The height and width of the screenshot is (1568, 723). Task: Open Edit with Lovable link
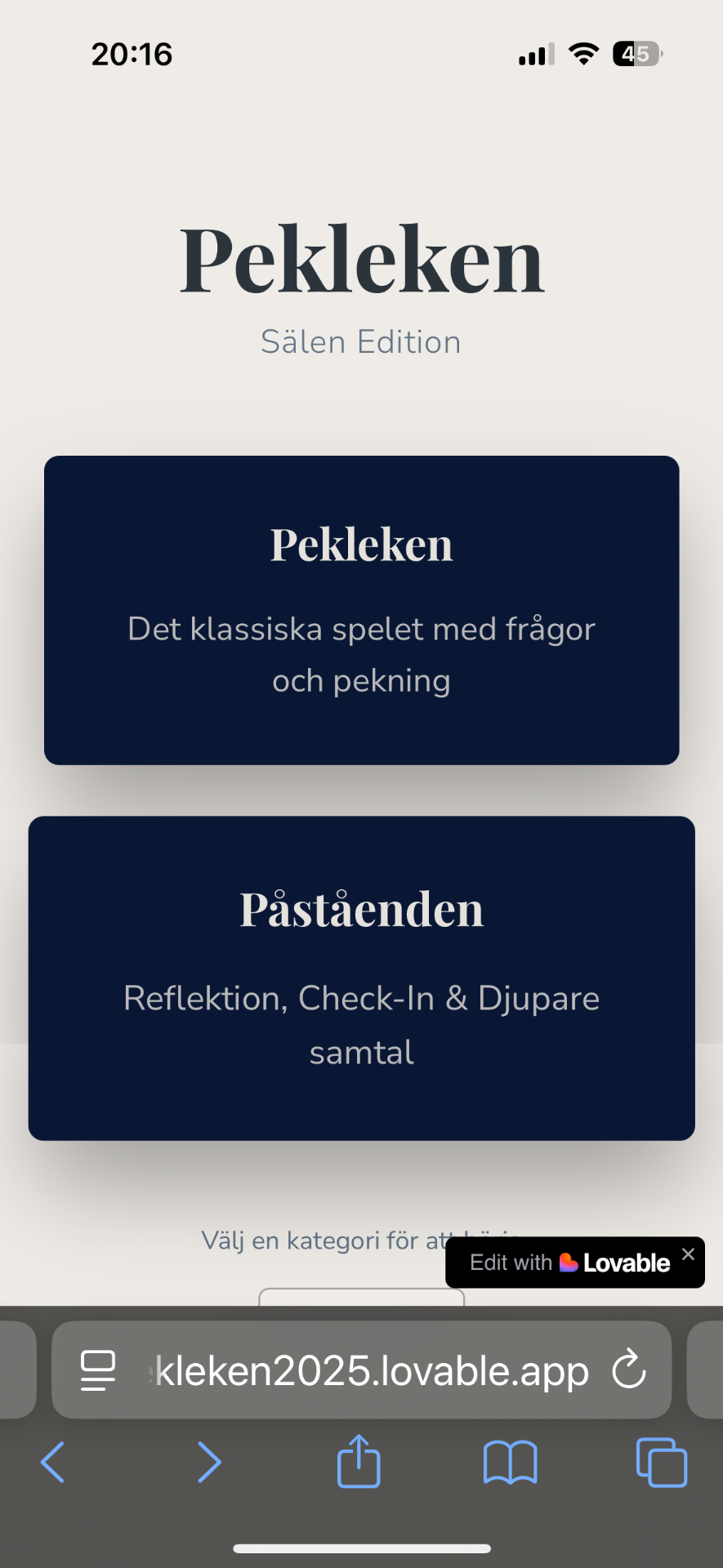(569, 1263)
